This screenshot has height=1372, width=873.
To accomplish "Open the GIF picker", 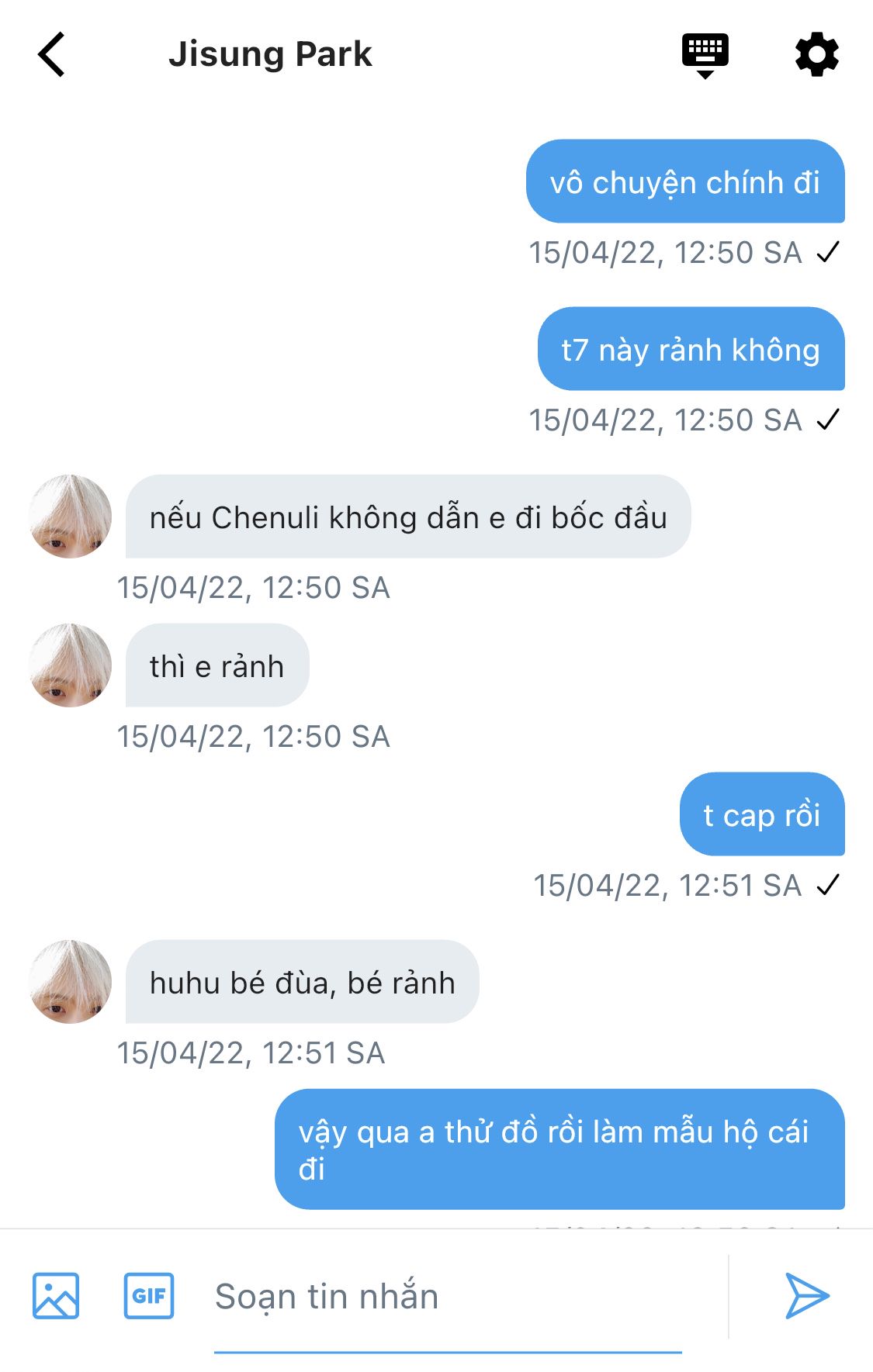I will tap(149, 1295).
